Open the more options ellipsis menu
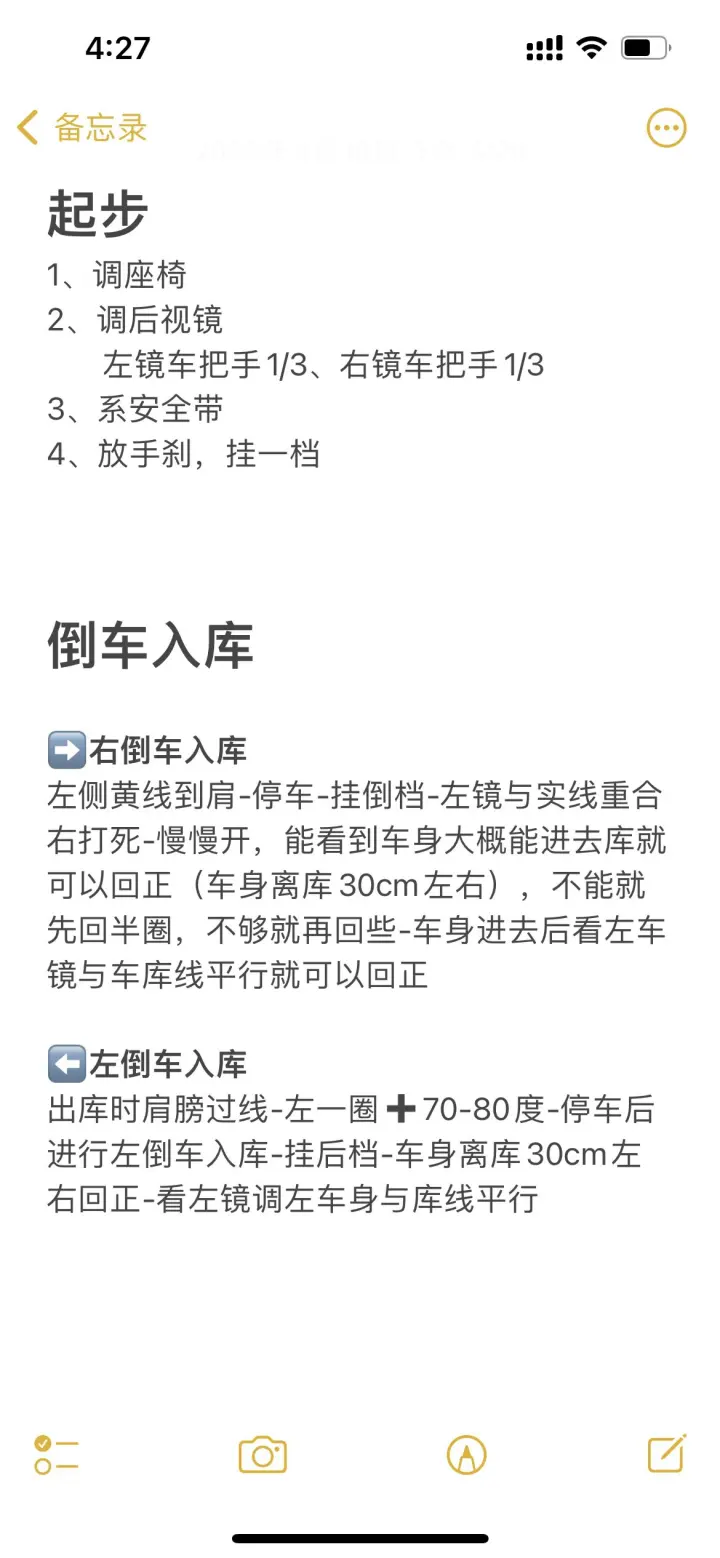The width and height of the screenshot is (720, 1558). [666, 128]
